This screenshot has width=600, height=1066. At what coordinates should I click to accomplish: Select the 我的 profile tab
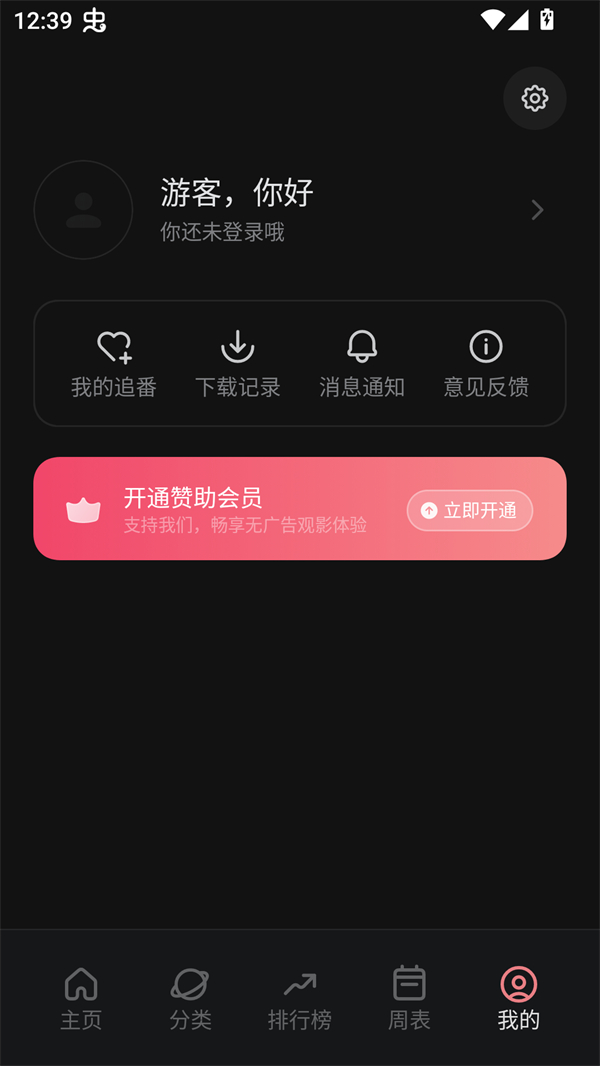[x=518, y=998]
